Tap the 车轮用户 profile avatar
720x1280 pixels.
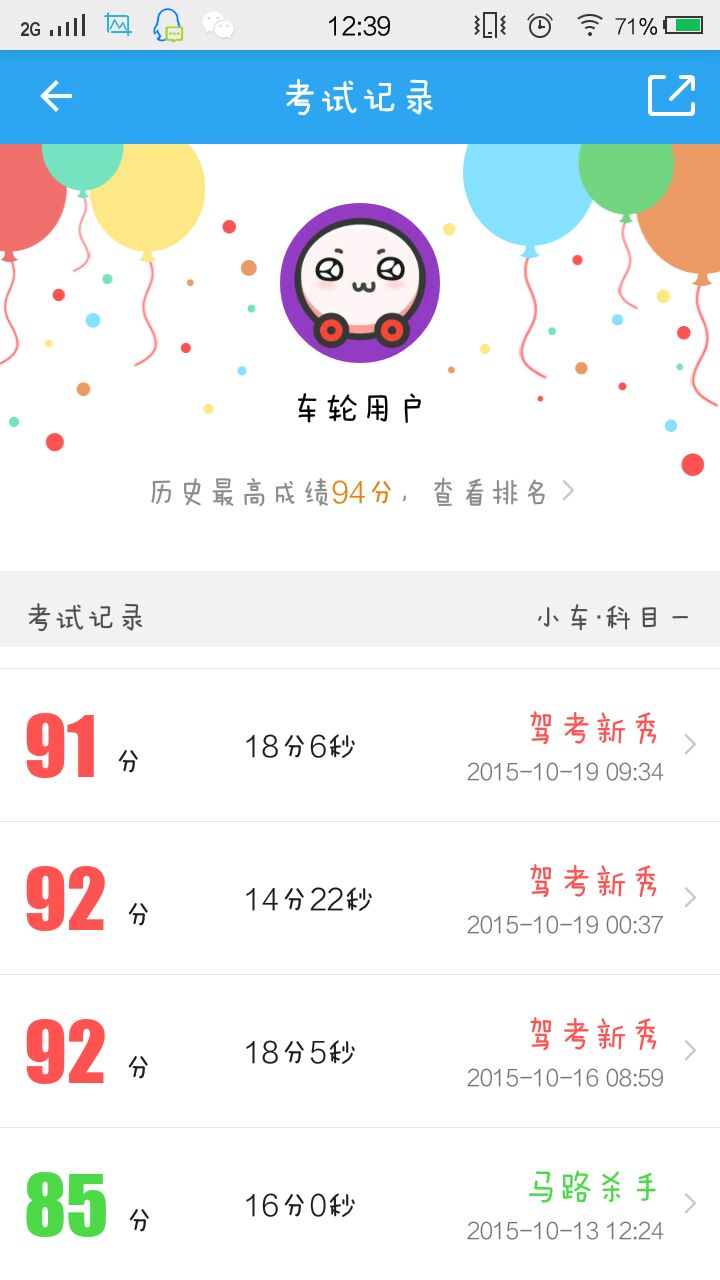click(x=360, y=283)
